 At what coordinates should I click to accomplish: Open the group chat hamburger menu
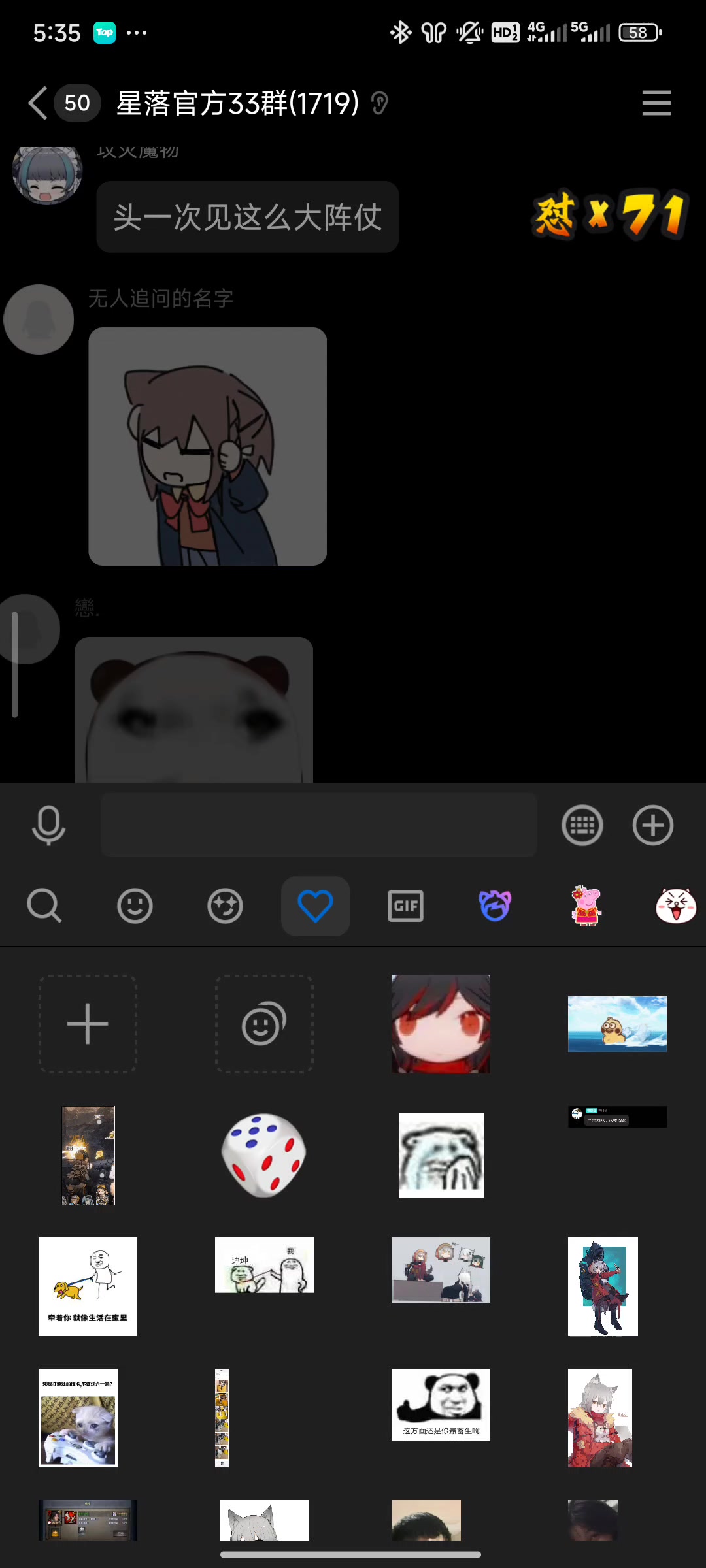point(656,103)
